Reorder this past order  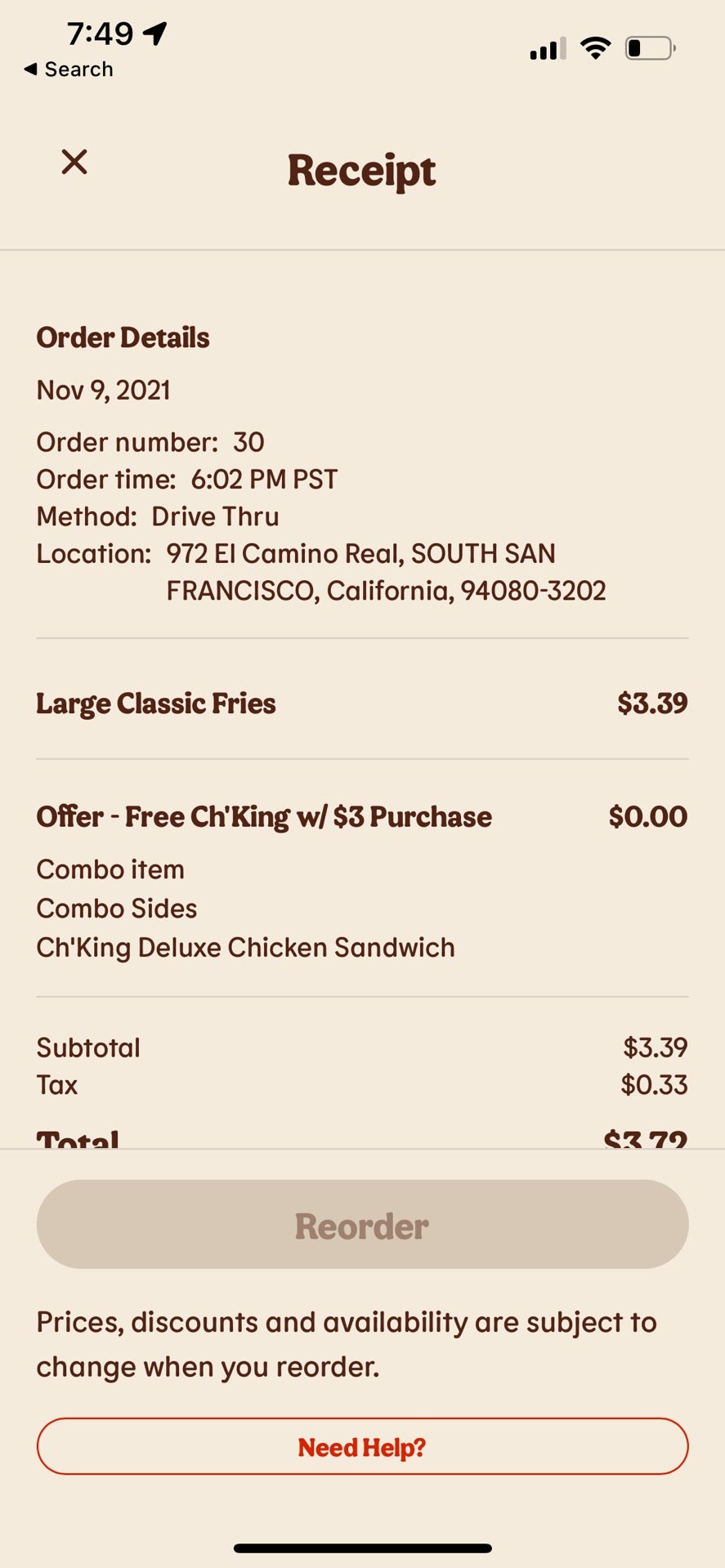[x=362, y=1224]
